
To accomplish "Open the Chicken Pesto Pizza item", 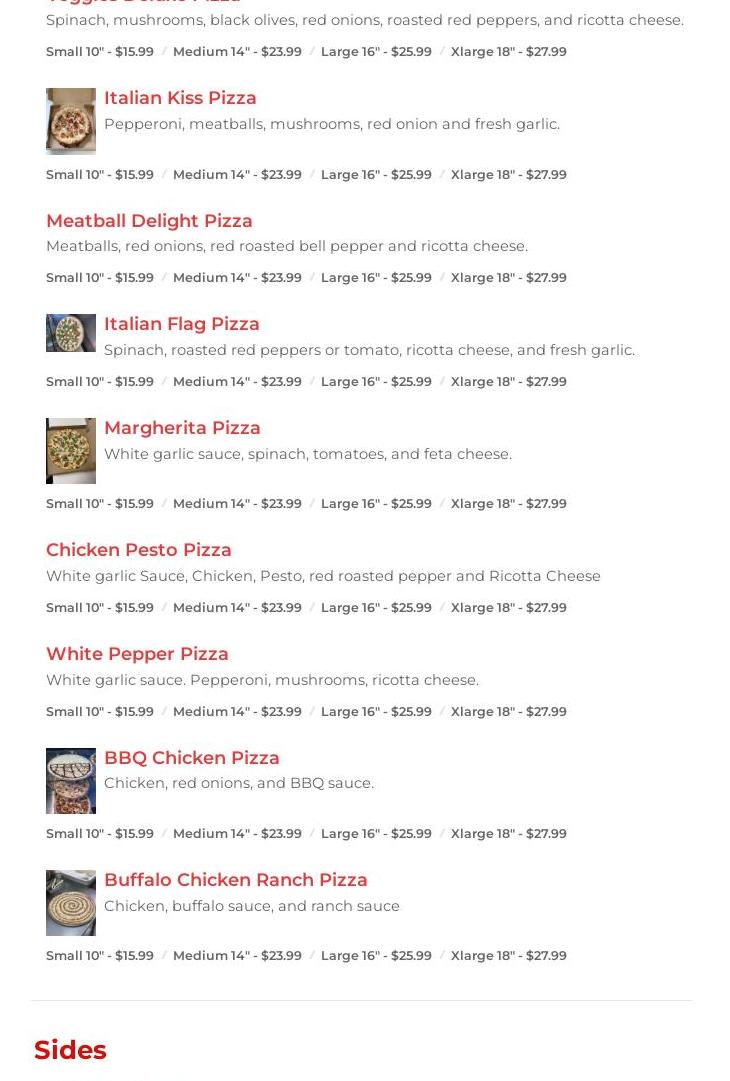I will click(139, 550).
